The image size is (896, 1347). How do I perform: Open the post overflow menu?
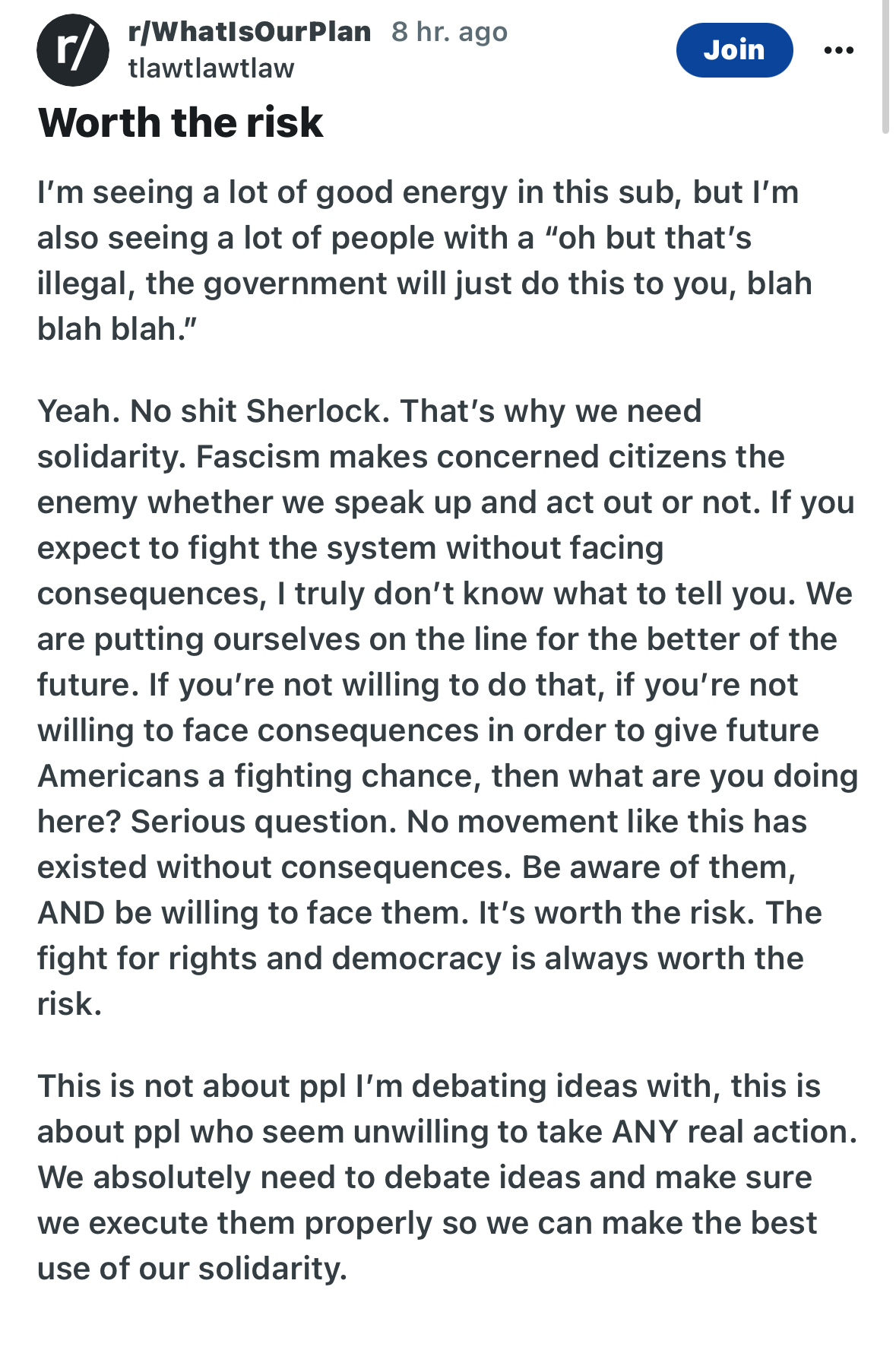click(x=838, y=50)
